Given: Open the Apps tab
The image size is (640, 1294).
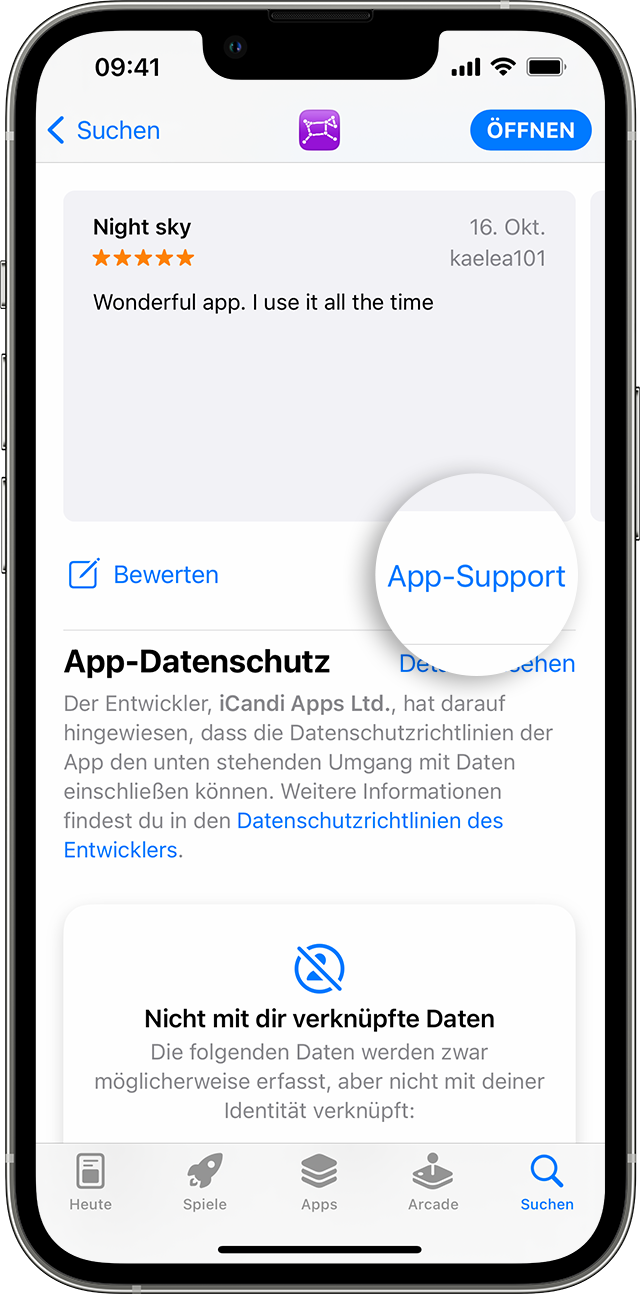Looking at the screenshot, I should coord(319,1182).
